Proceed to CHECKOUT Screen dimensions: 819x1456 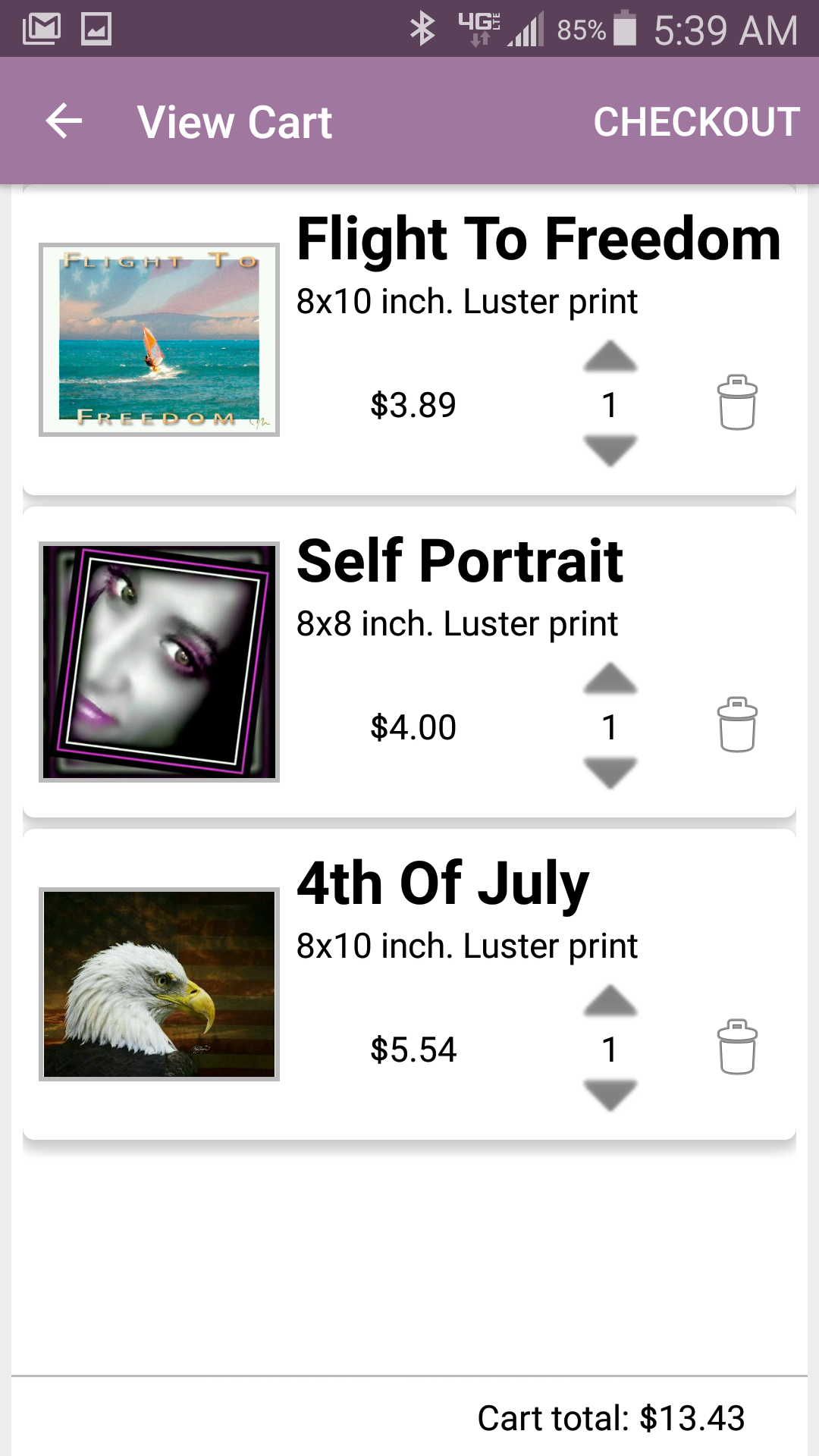(x=695, y=121)
